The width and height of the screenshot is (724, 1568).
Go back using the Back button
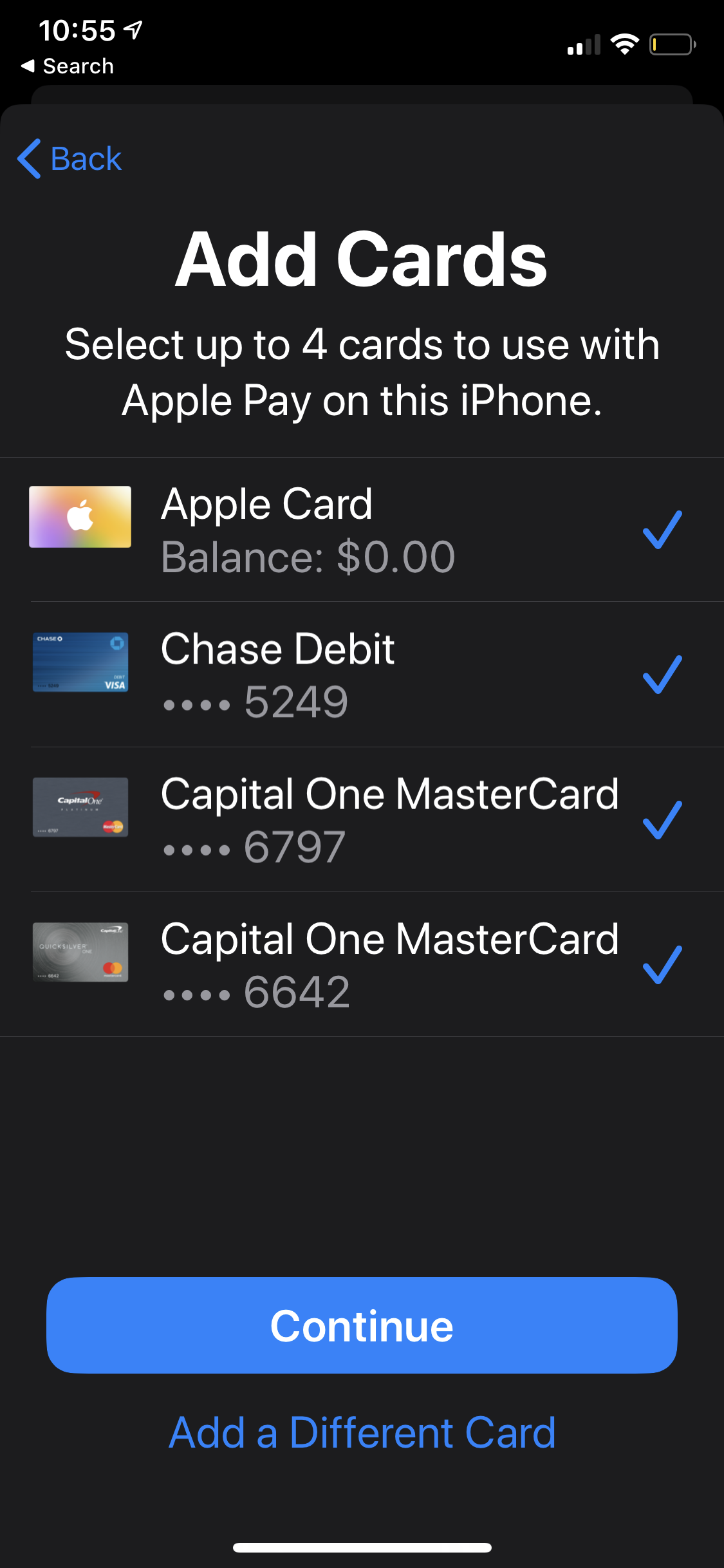(70, 159)
